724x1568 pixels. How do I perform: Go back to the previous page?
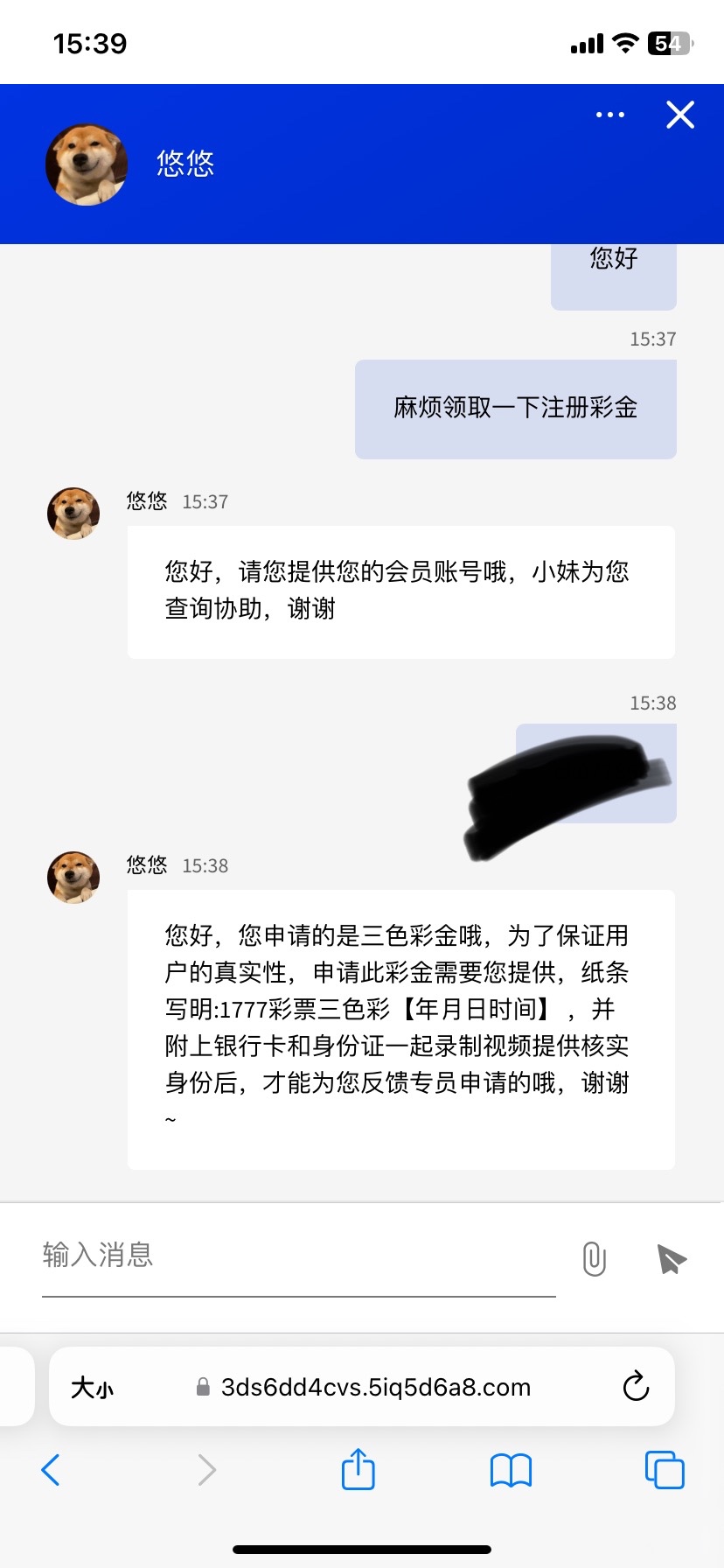[51, 1470]
